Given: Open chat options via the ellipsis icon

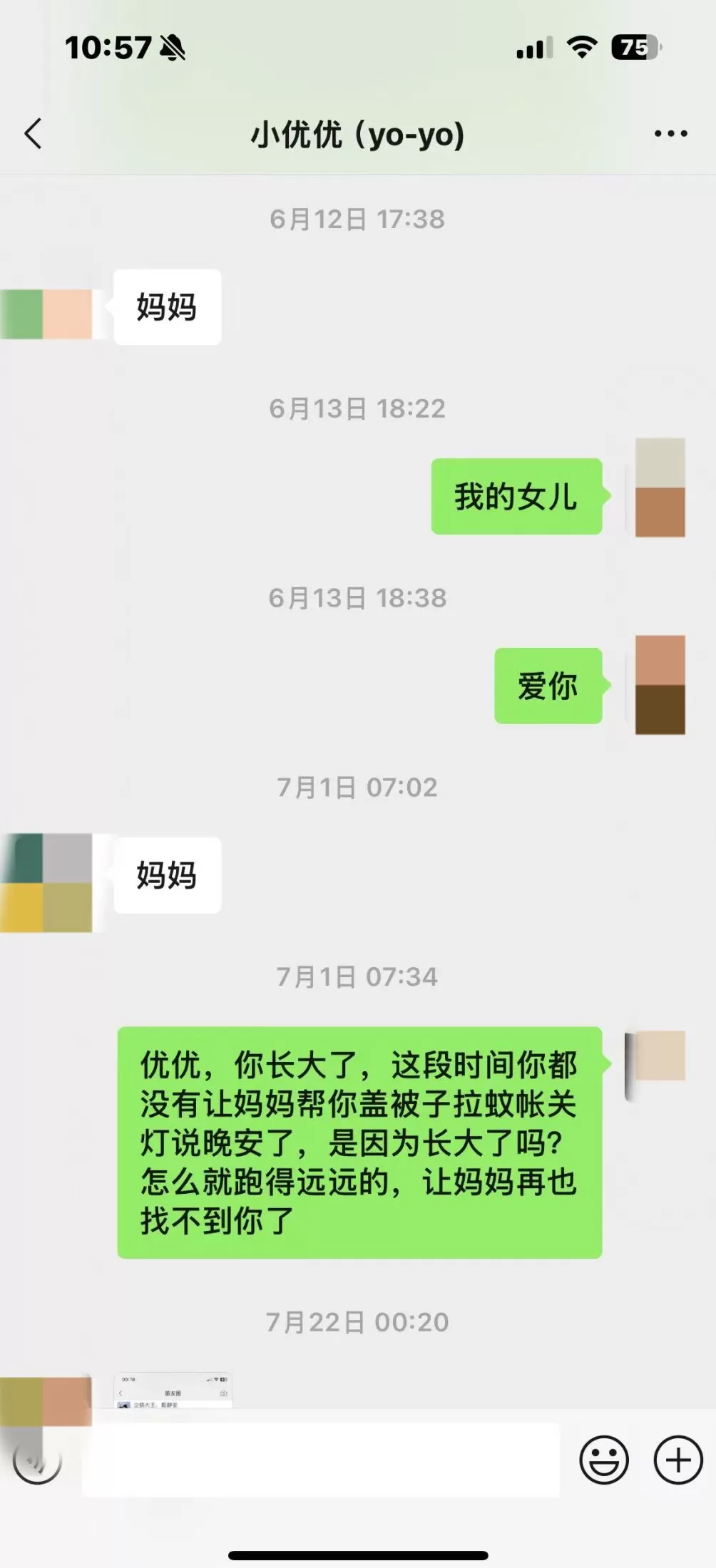Looking at the screenshot, I should [x=669, y=134].
